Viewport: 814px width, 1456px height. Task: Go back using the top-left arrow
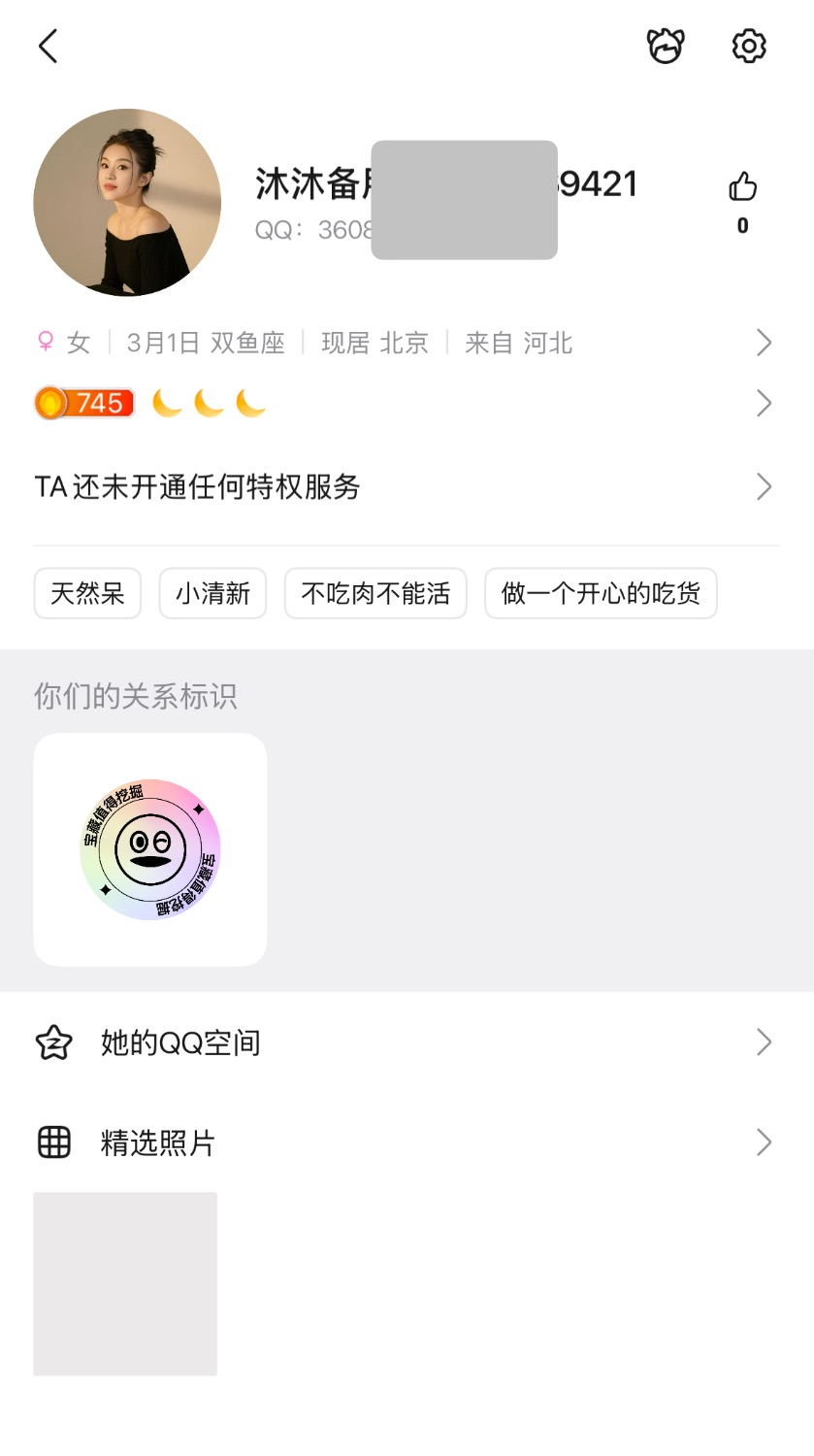pyautogui.click(x=49, y=46)
